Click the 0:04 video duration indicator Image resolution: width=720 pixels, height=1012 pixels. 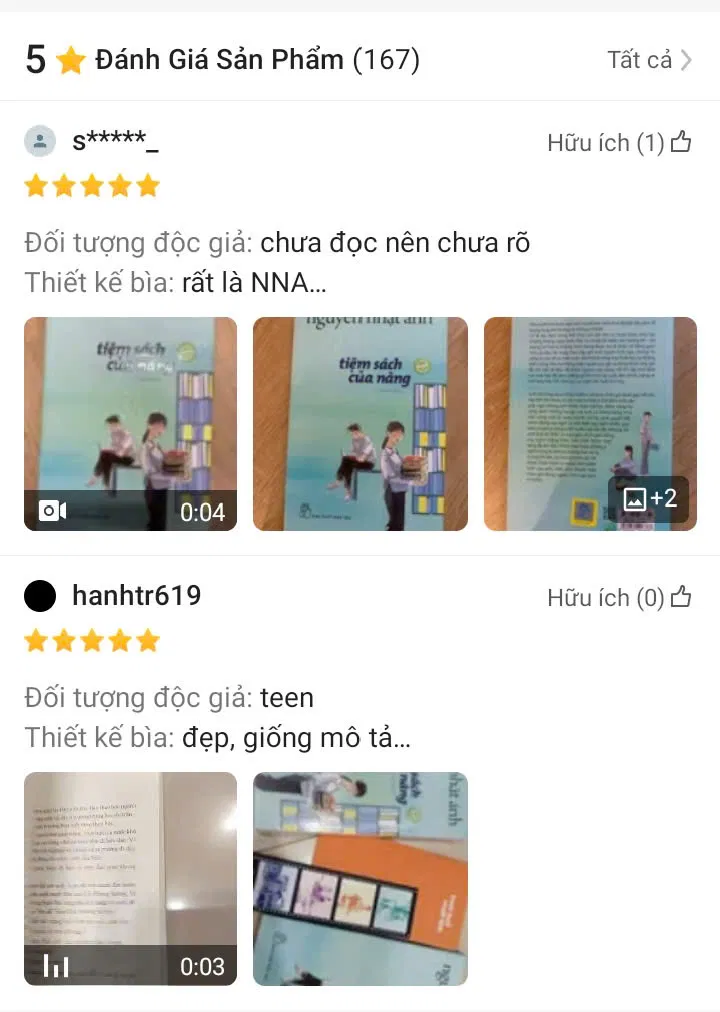click(x=203, y=512)
